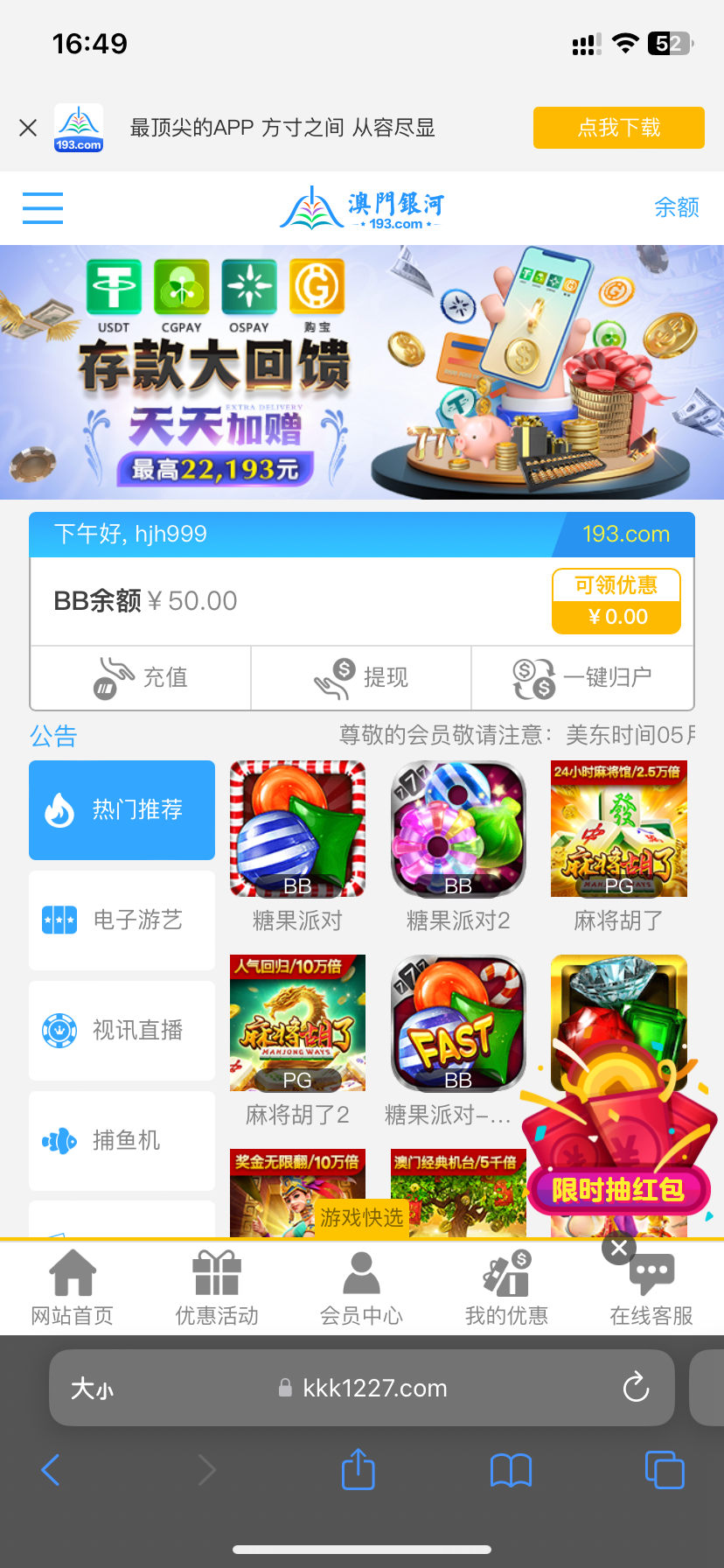Open the 限时抽红包 red packet promo
Viewport: 724px width, 1568px height.
[x=618, y=1155]
